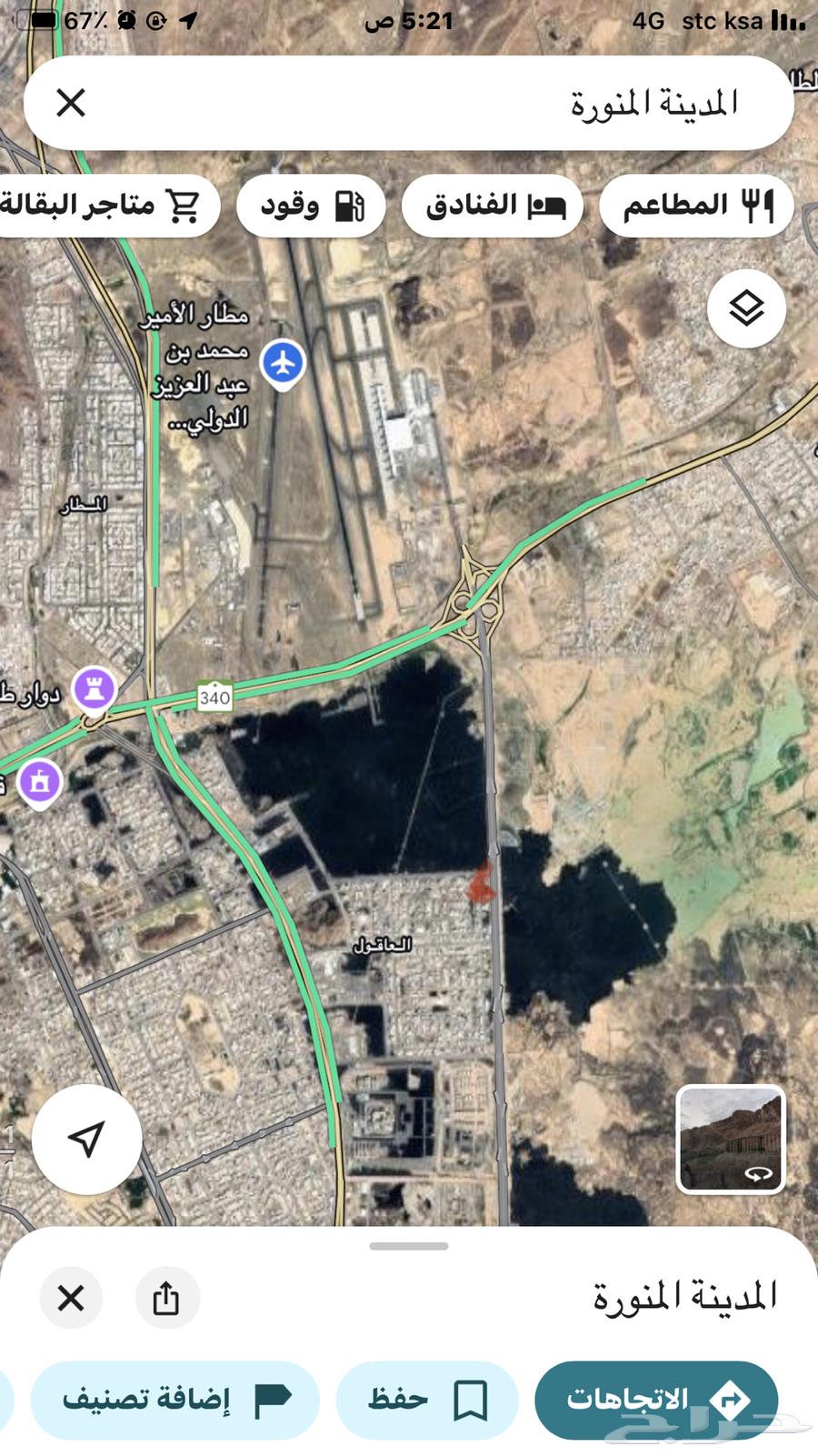
Task: Center map on my location
Action: [x=86, y=1139]
